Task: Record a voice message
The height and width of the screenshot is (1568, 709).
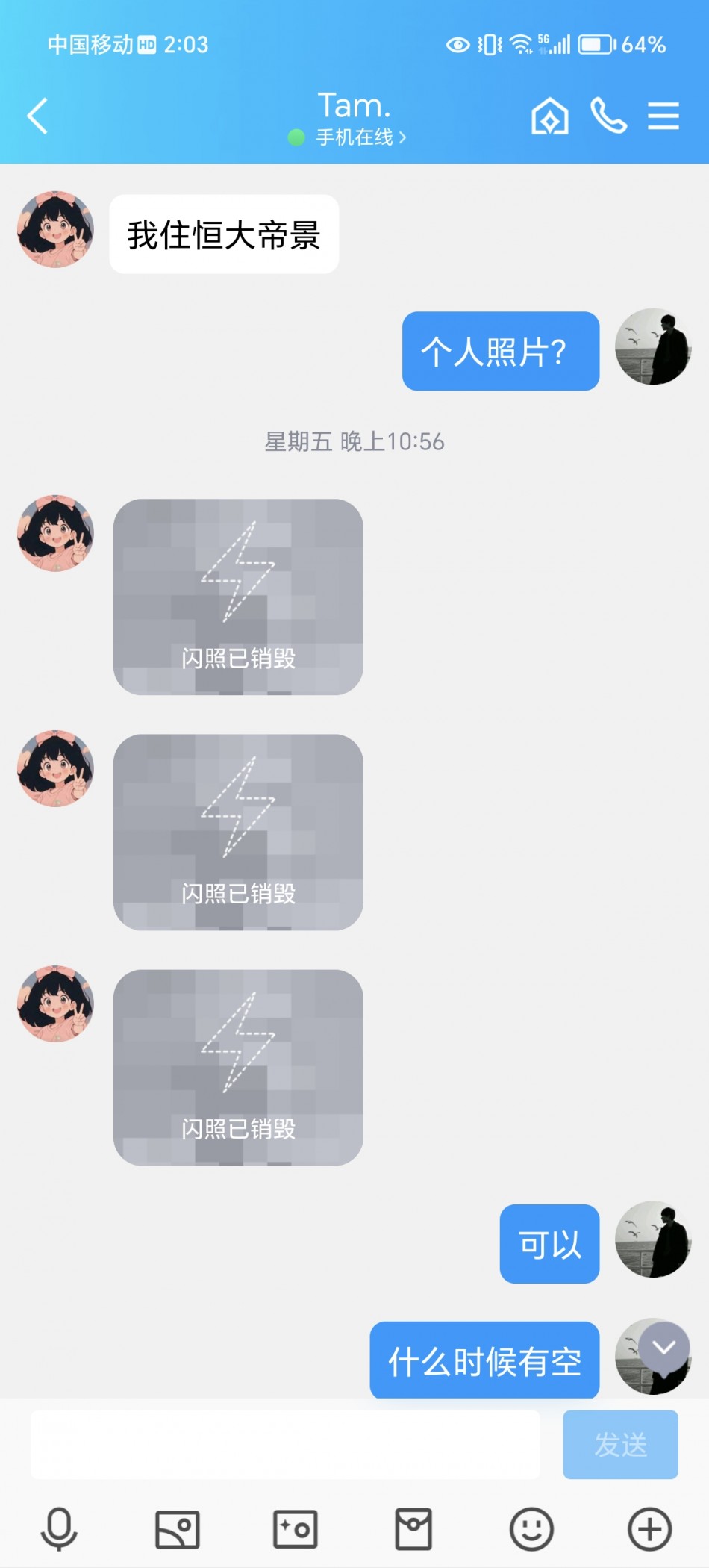Action: point(59,1528)
